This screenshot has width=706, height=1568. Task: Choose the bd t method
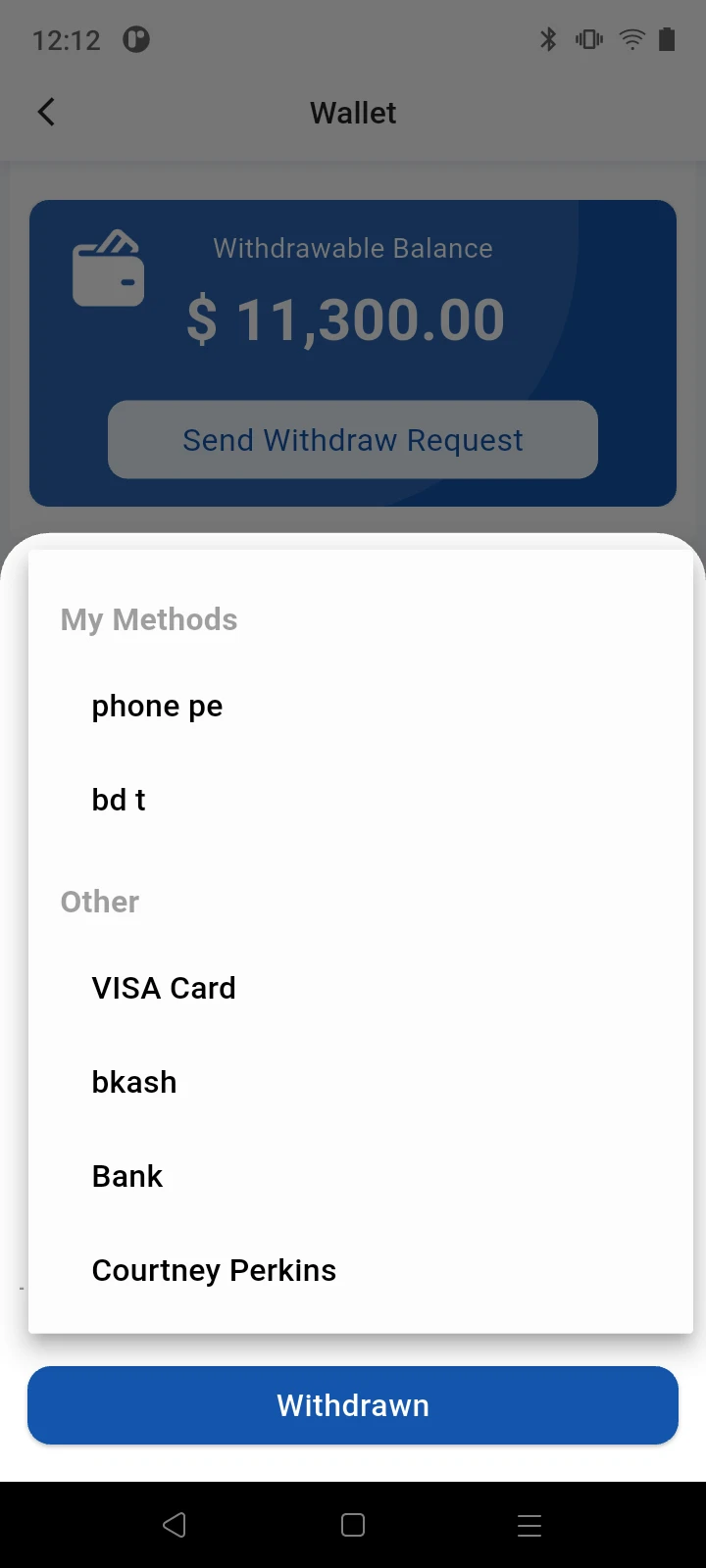pyautogui.click(x=119, y=801)
